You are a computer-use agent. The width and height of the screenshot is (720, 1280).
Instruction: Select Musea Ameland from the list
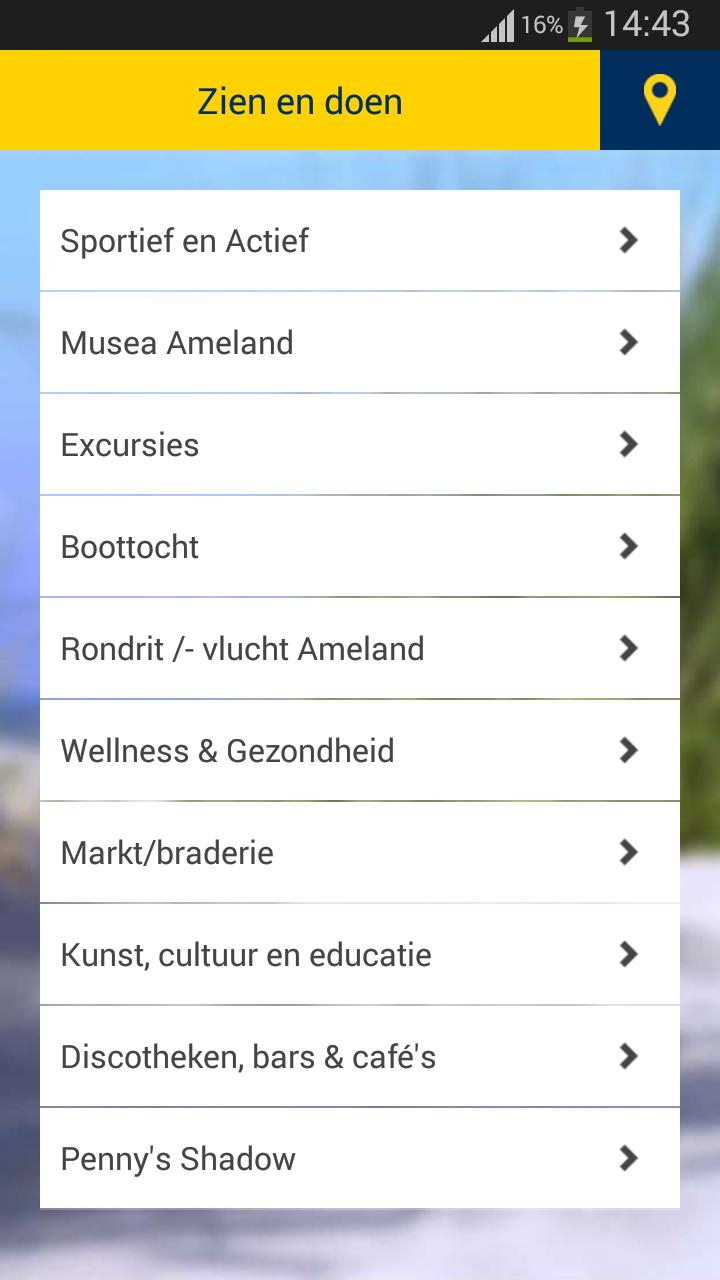tap(360, 343)
